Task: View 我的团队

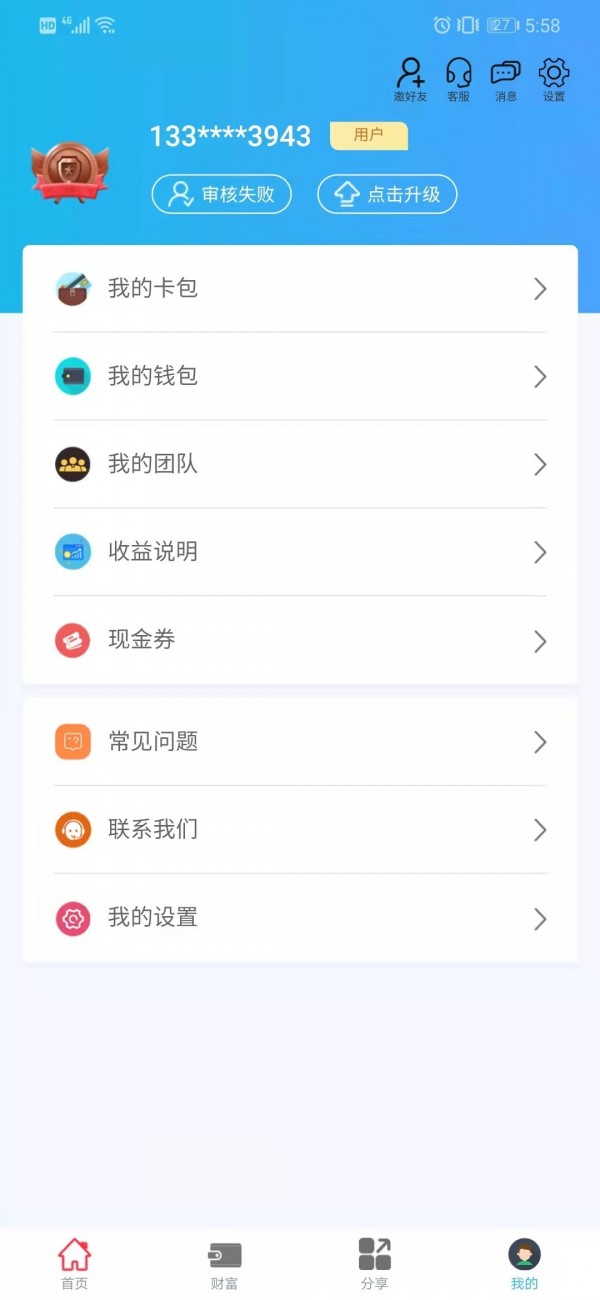Action: pyautogui.click(x=300, y=464)
